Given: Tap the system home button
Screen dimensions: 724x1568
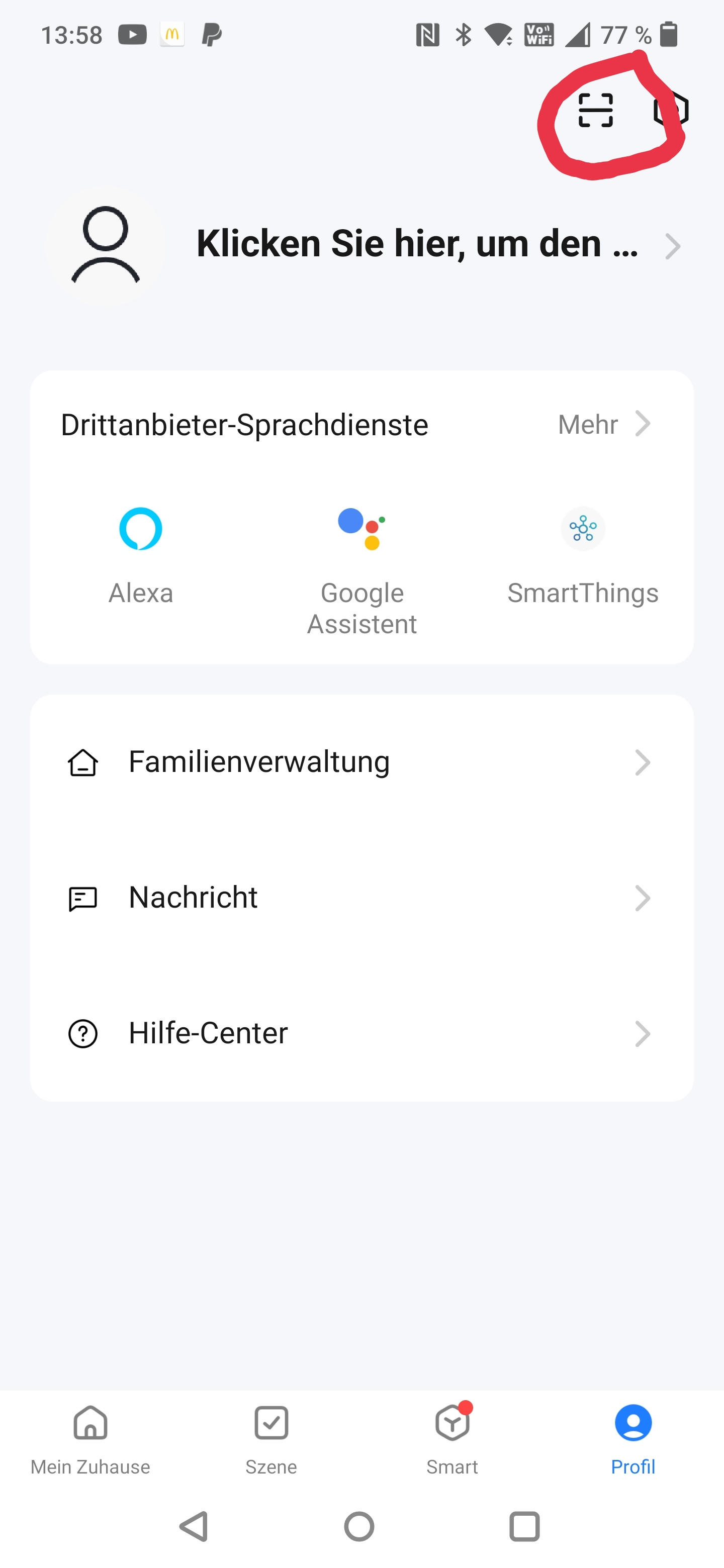Looking at the screenshot, I should coord(359,1526).
